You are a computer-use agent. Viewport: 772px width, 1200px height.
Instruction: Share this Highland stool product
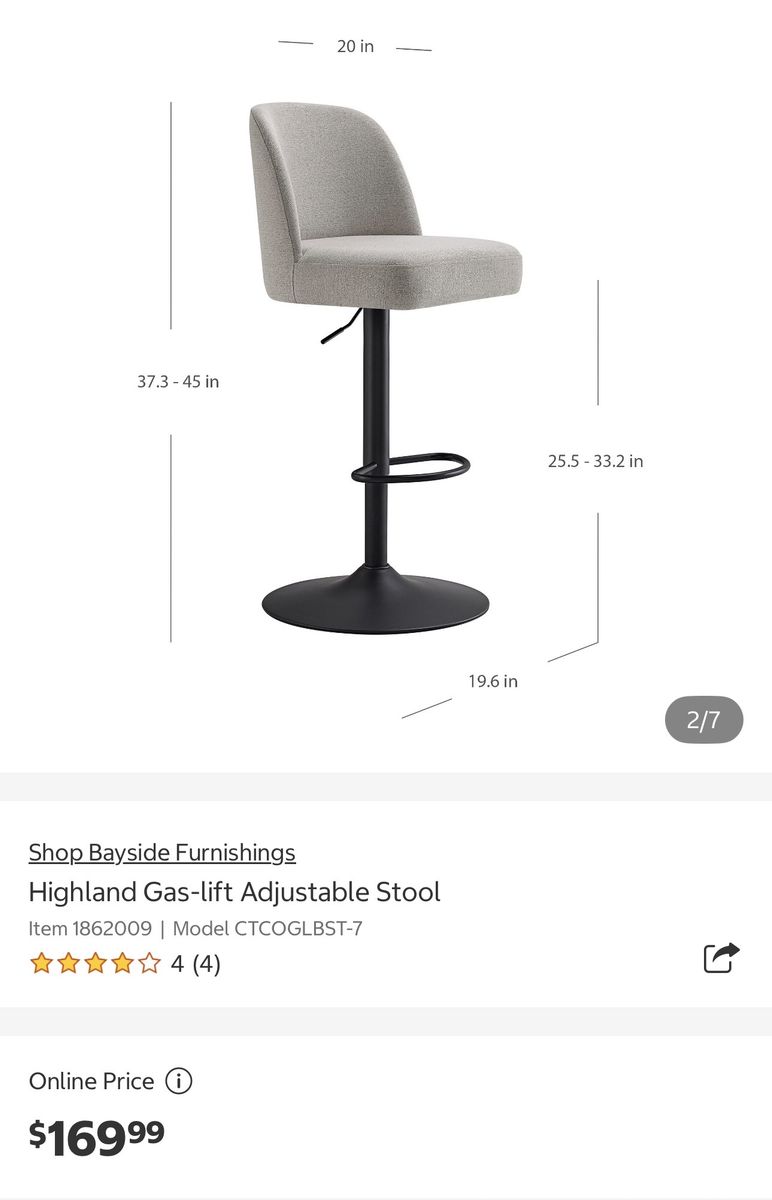pyautogui.click(x=721, y=958)
